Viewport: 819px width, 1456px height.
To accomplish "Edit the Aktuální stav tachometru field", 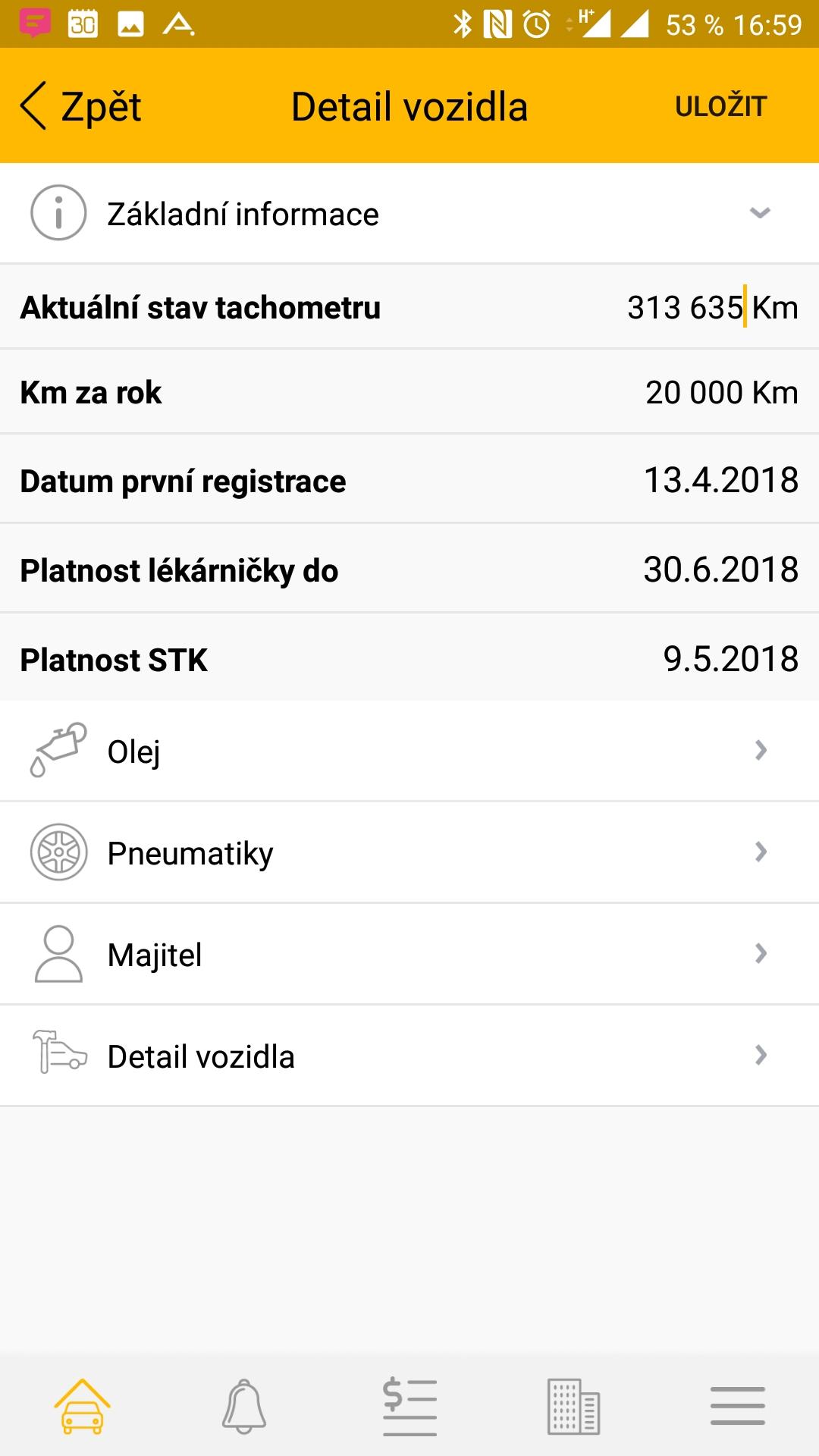I will tap(409, 307).
